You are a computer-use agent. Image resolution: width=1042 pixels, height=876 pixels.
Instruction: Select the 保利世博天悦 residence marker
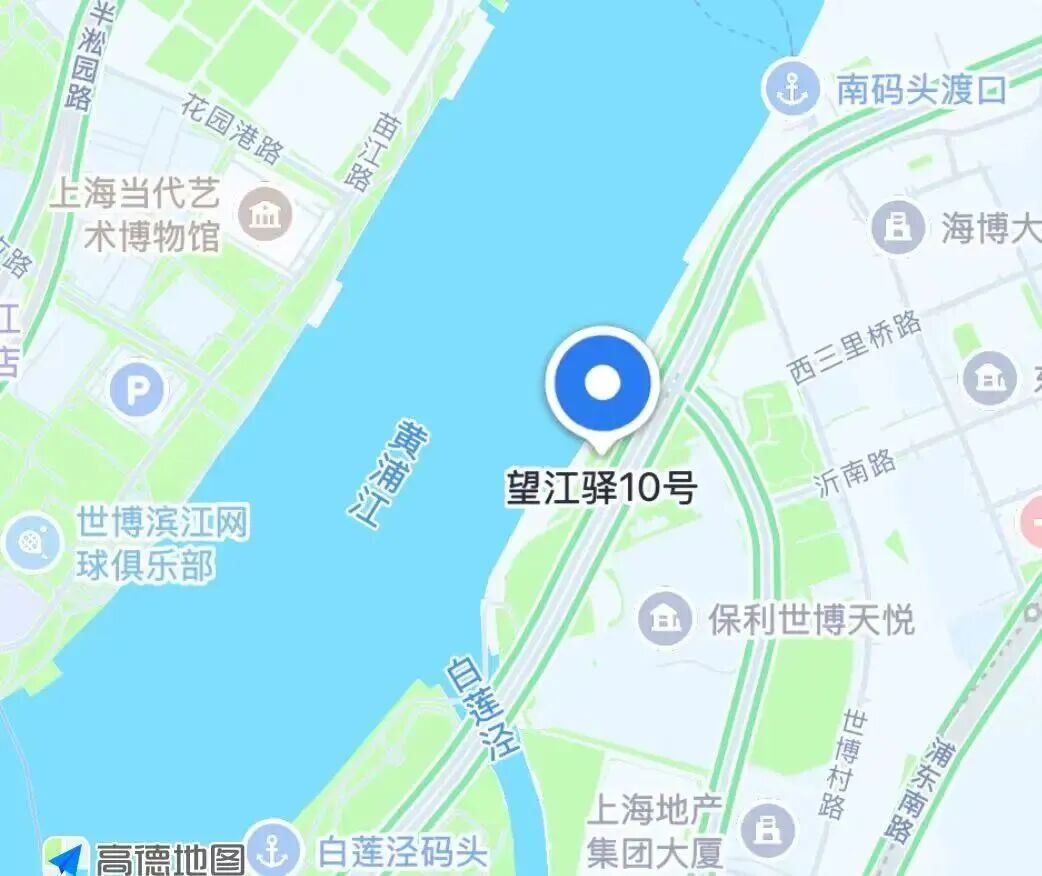[665, 618]
